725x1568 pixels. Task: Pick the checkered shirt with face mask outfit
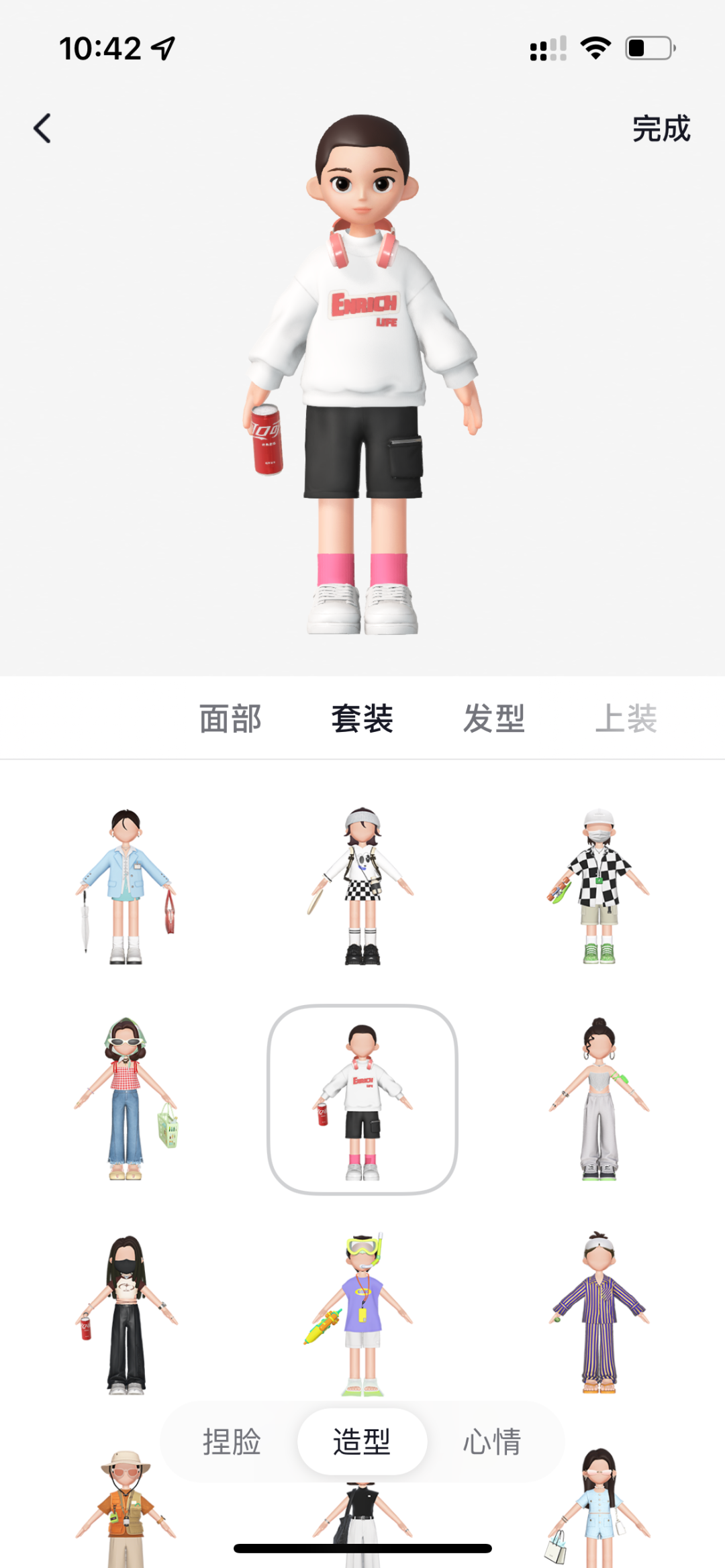coord(599,886)
